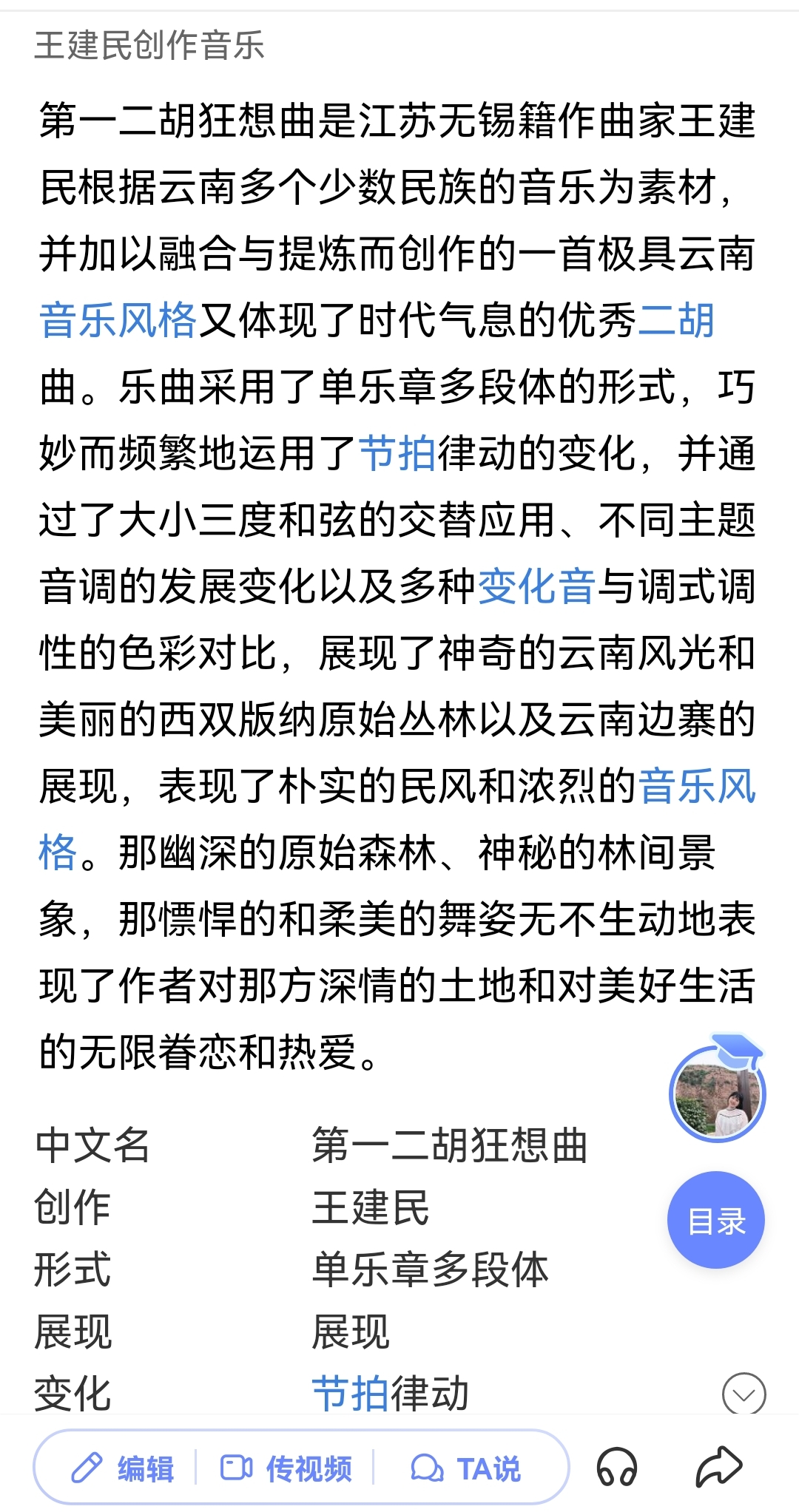Open the TA说 comments
This screenshot has width=799, height=1512.
466,1468
